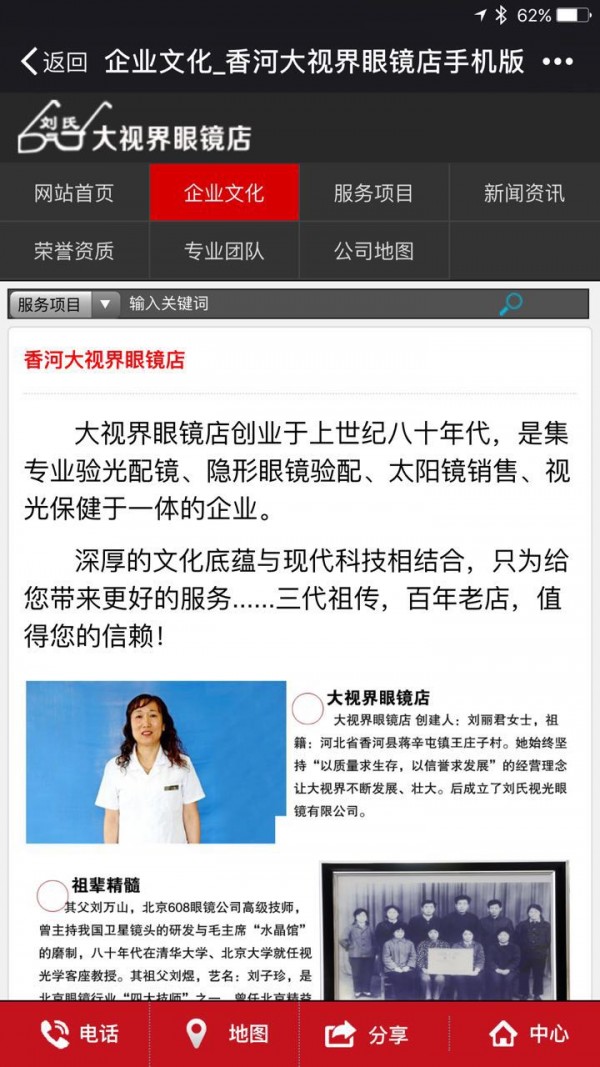
Task: Focus the 输入关键词 search field
Action: pyautogui.click(x=300, y=304)
